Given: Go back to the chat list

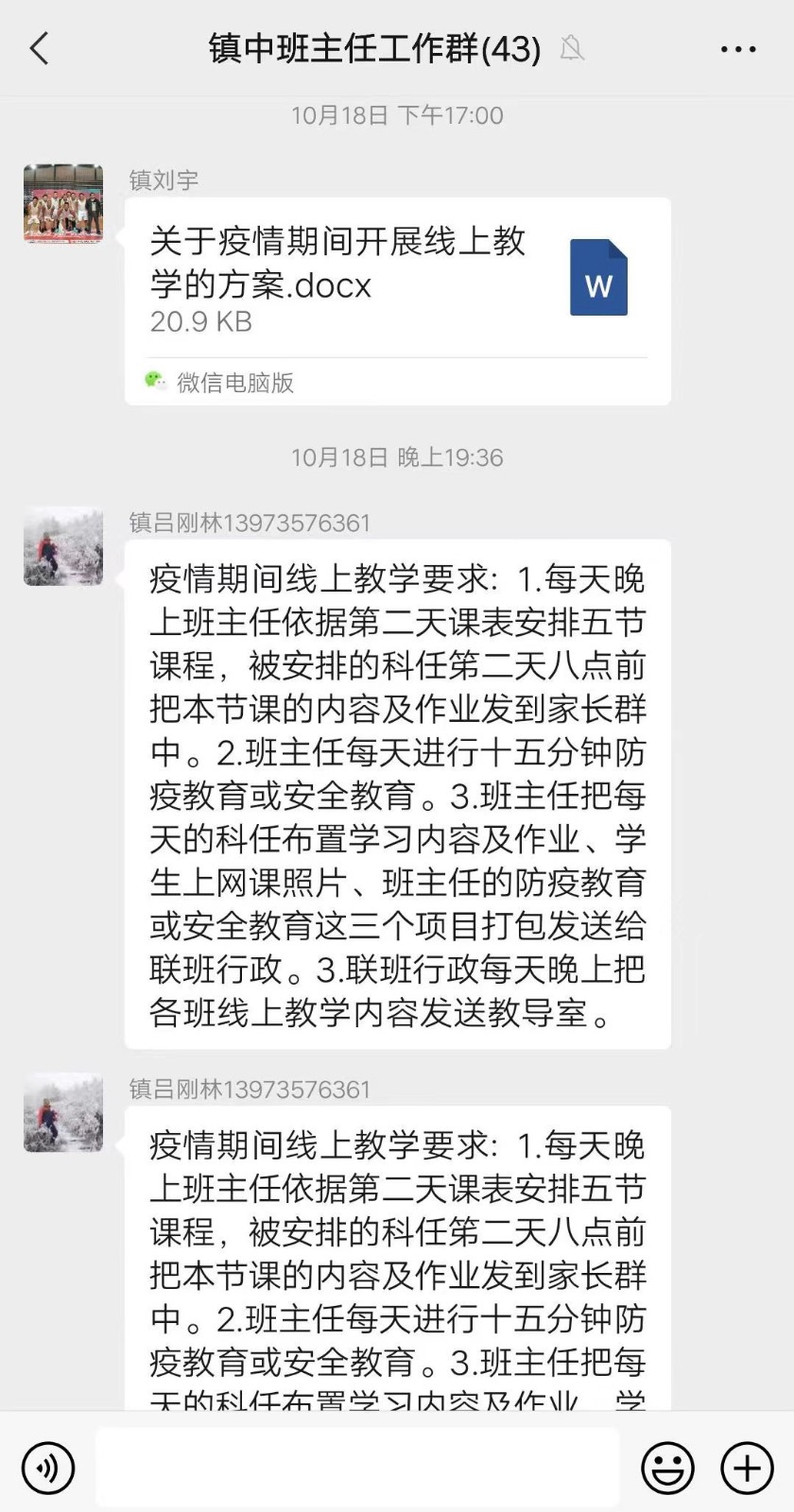Looking at the screenshot, I should 40,48.
